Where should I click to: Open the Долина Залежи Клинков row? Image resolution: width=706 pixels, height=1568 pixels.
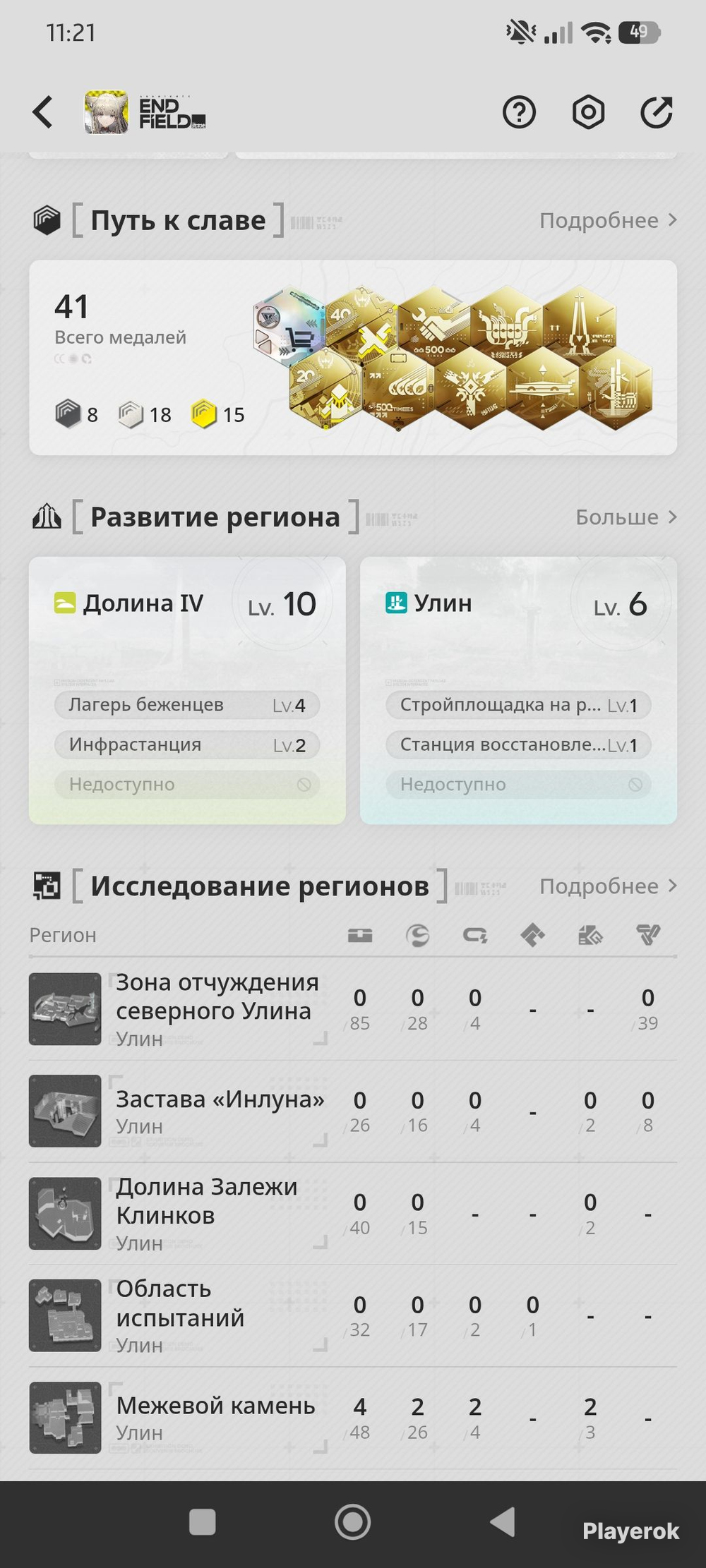353,1214
